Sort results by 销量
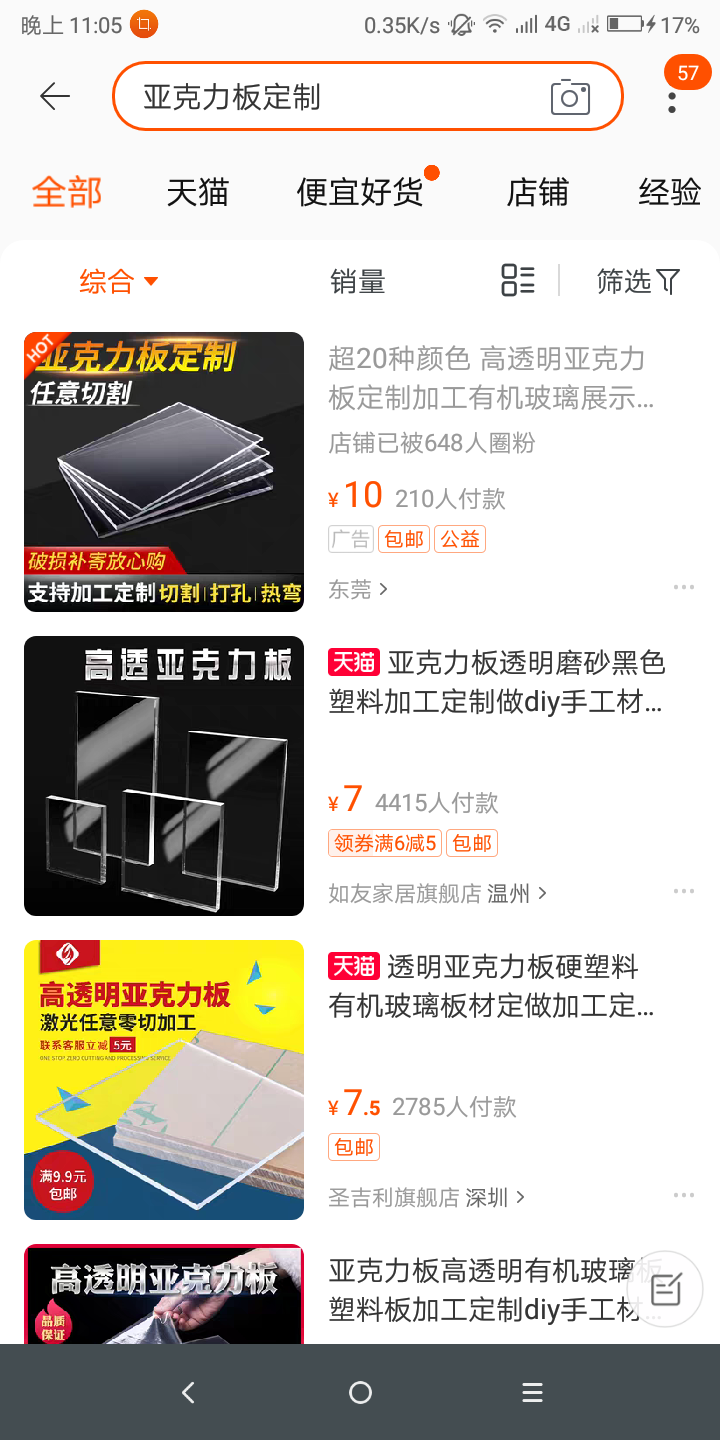The height and width of the screenshot is (1440, 720). [357, 282]
